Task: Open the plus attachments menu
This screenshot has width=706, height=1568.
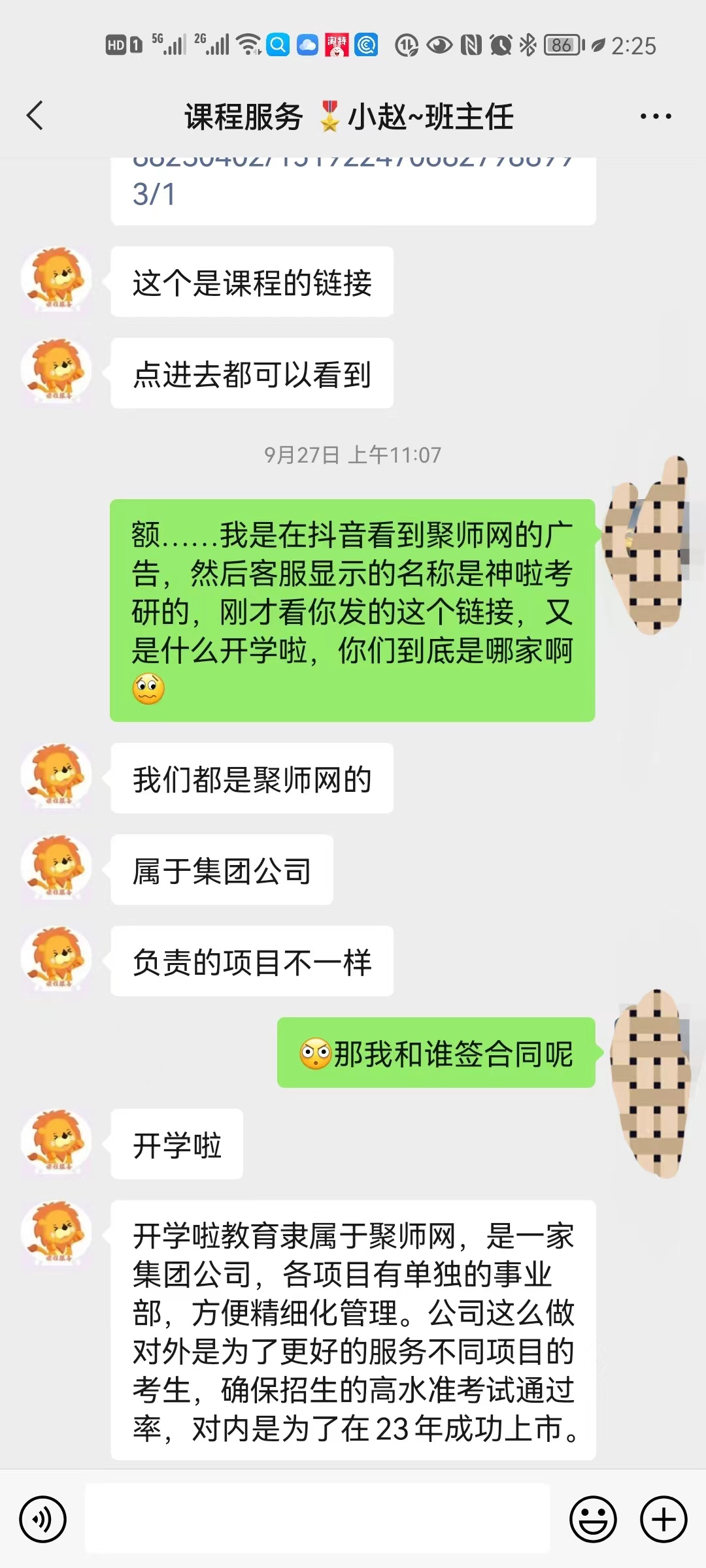Action: (664, 1519)
